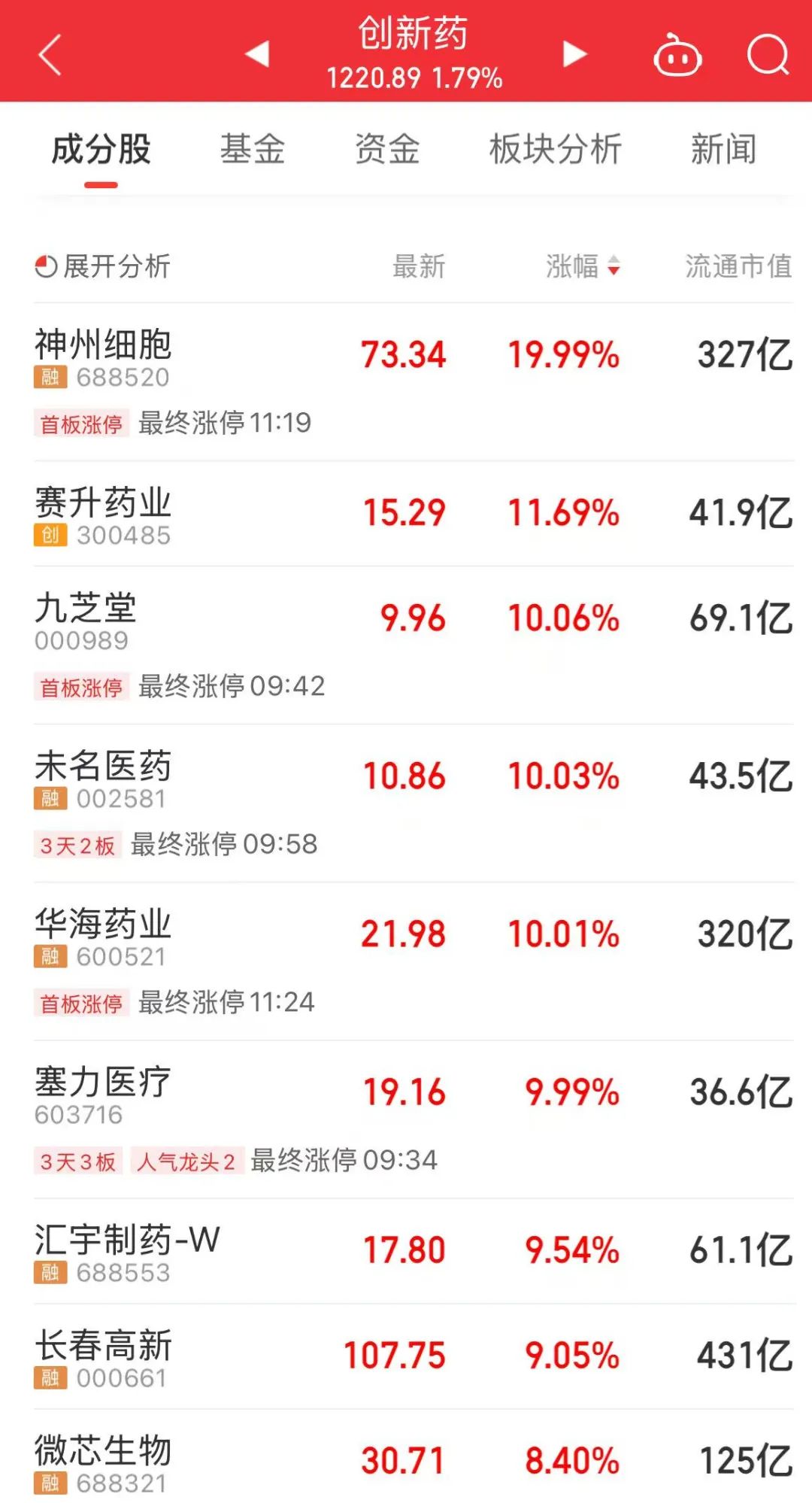Open stock 未名医药 002581
This screenshot has height=1503, width=812.
pos(104,779)
